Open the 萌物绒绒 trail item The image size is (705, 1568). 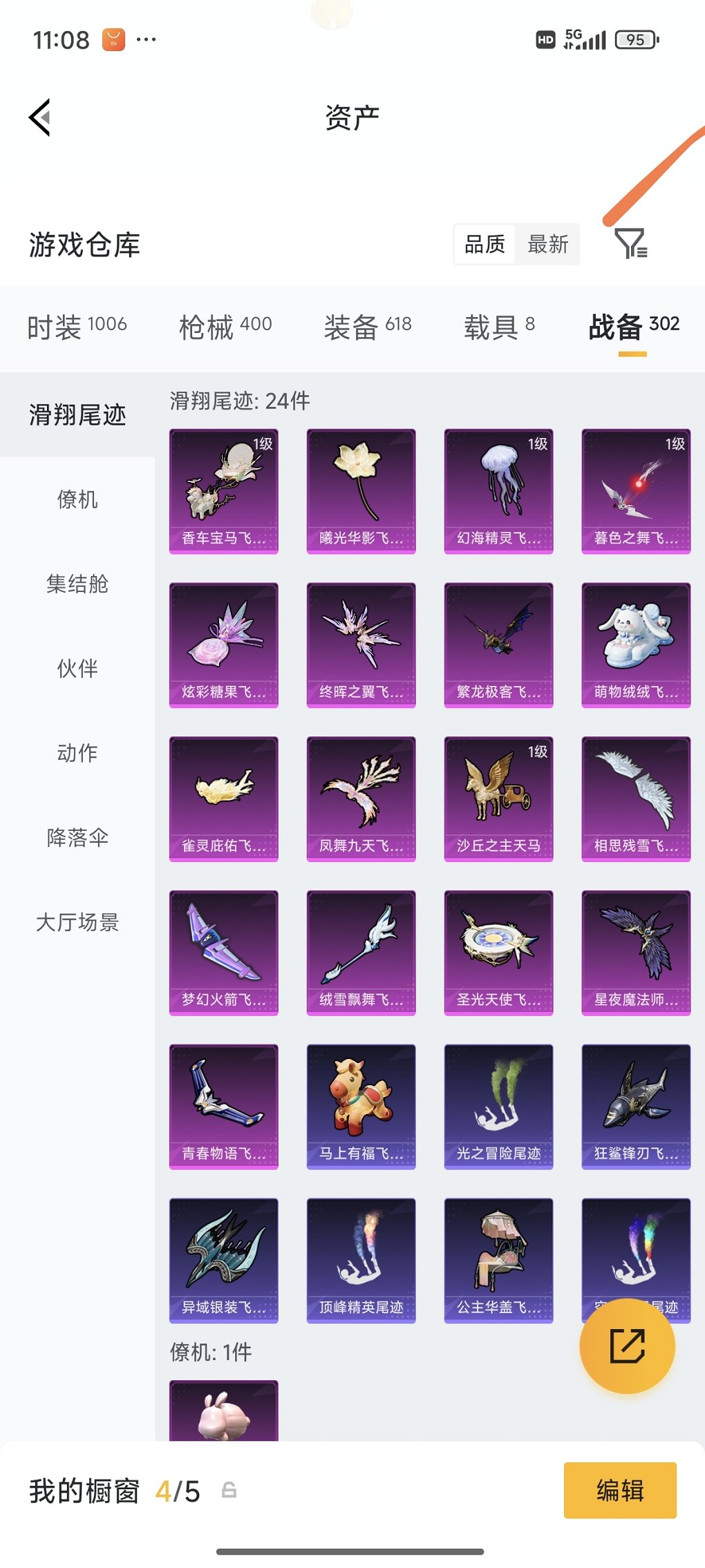pos(636,644)
